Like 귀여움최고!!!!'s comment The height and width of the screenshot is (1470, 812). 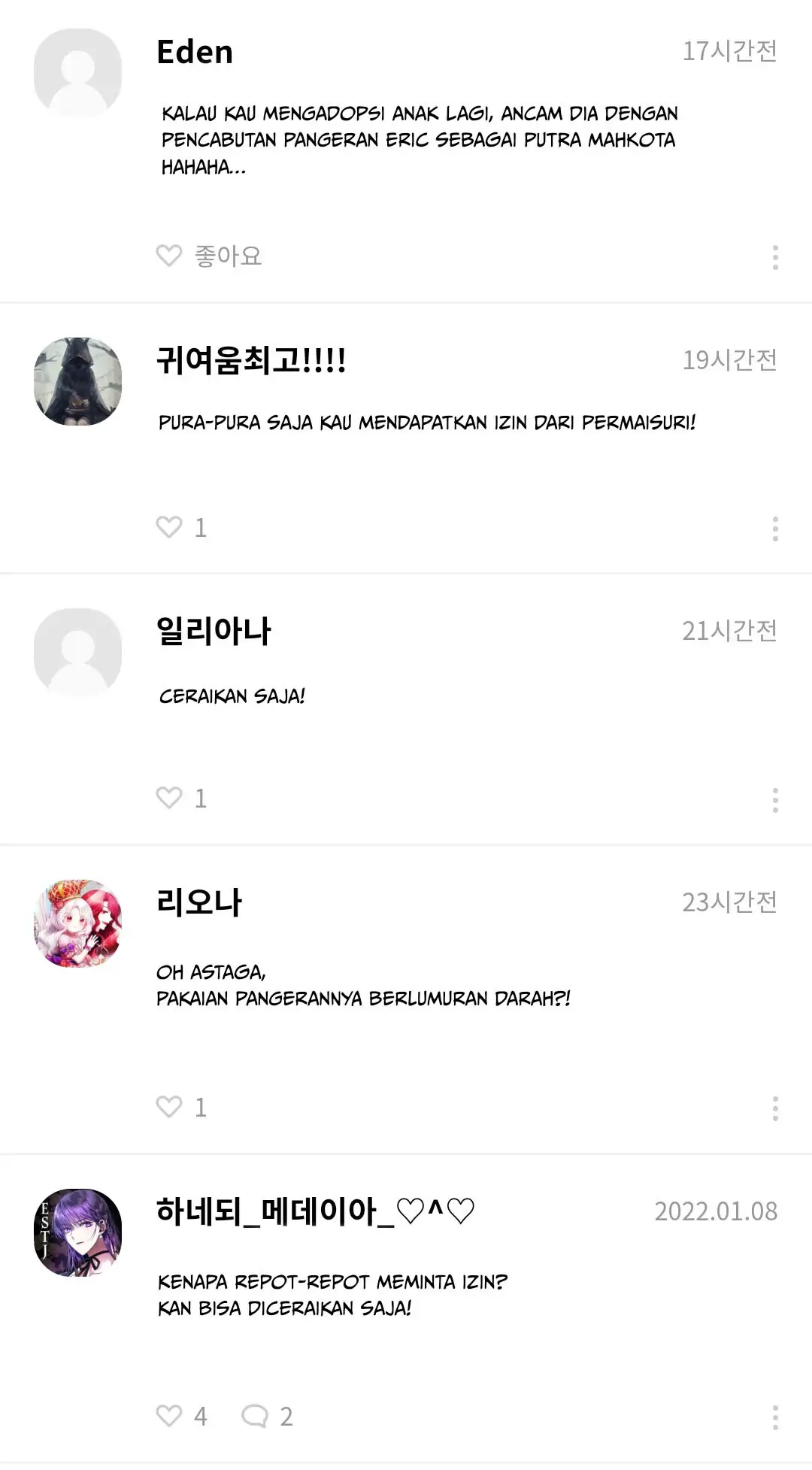click(x=169, y=527)
